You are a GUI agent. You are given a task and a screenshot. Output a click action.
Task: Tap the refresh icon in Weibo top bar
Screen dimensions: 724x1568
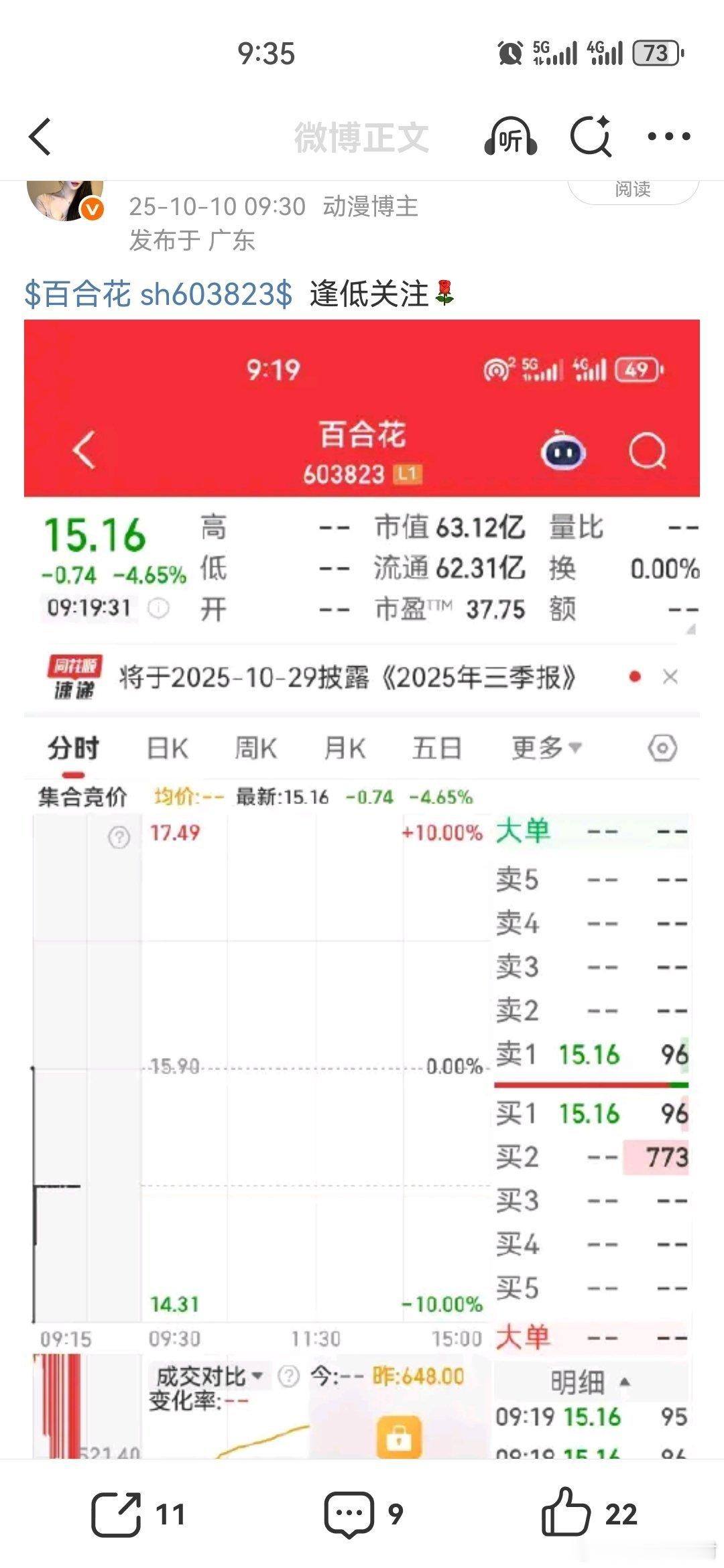click(x=590, y=137)
